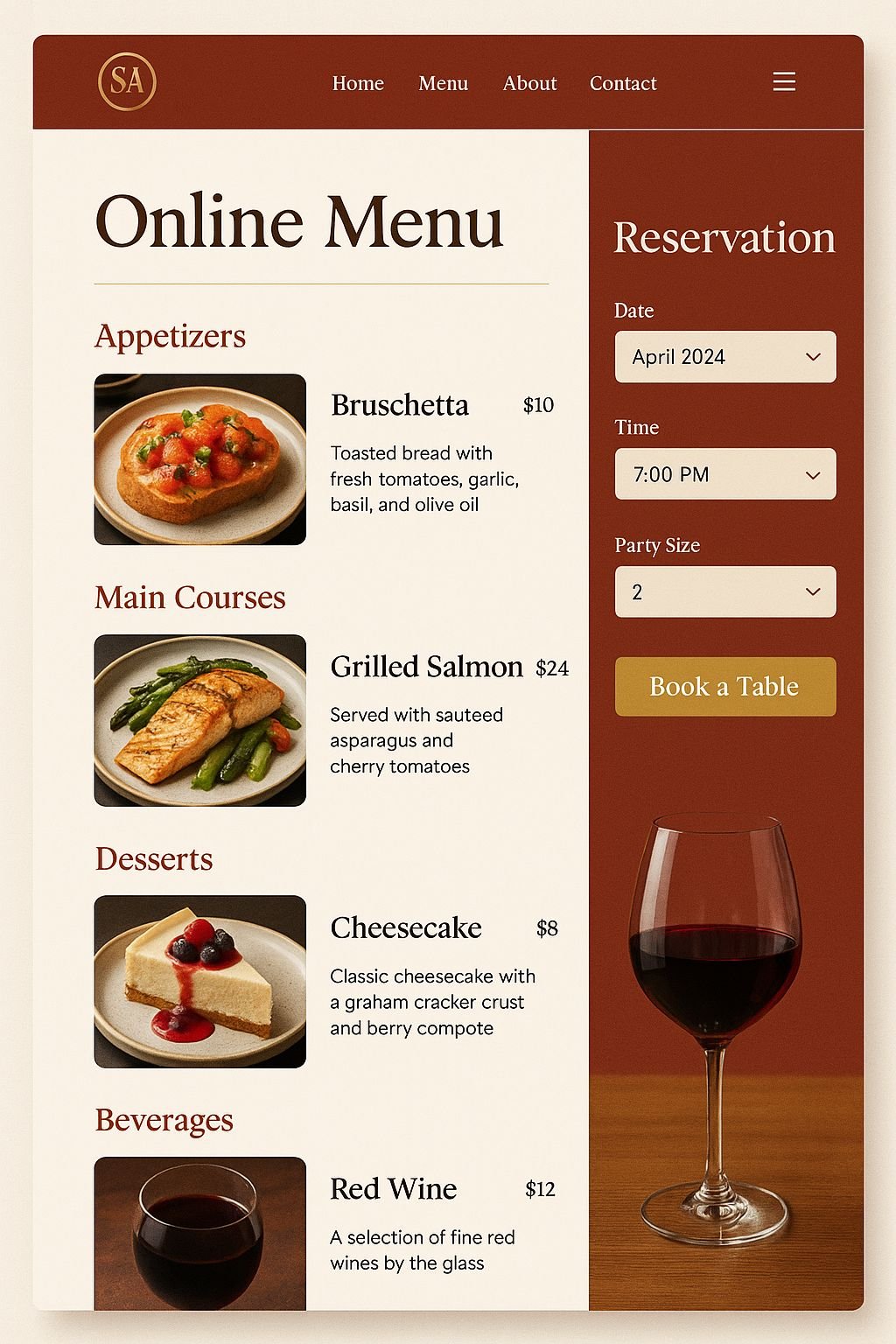Open the hamburger menu
Screen dimensions: 896x1344
784,82
